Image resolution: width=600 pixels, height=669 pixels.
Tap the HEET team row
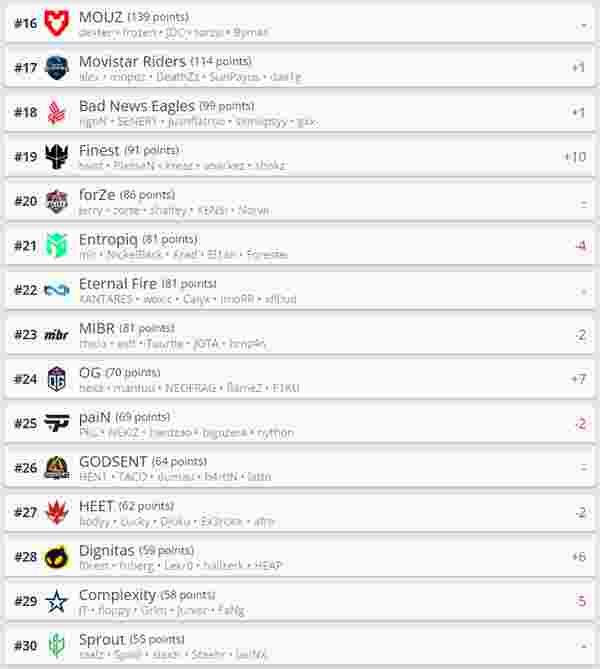click(300, 513)
